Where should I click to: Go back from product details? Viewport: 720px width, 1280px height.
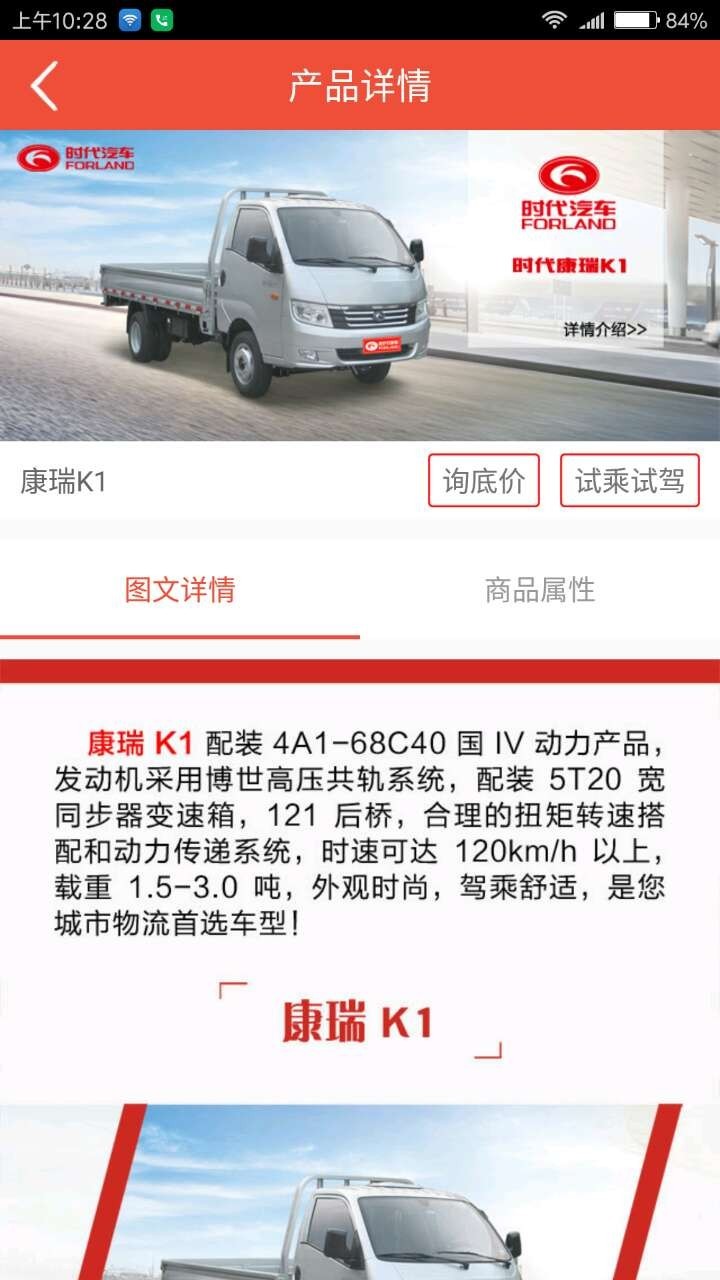[44, 86]
